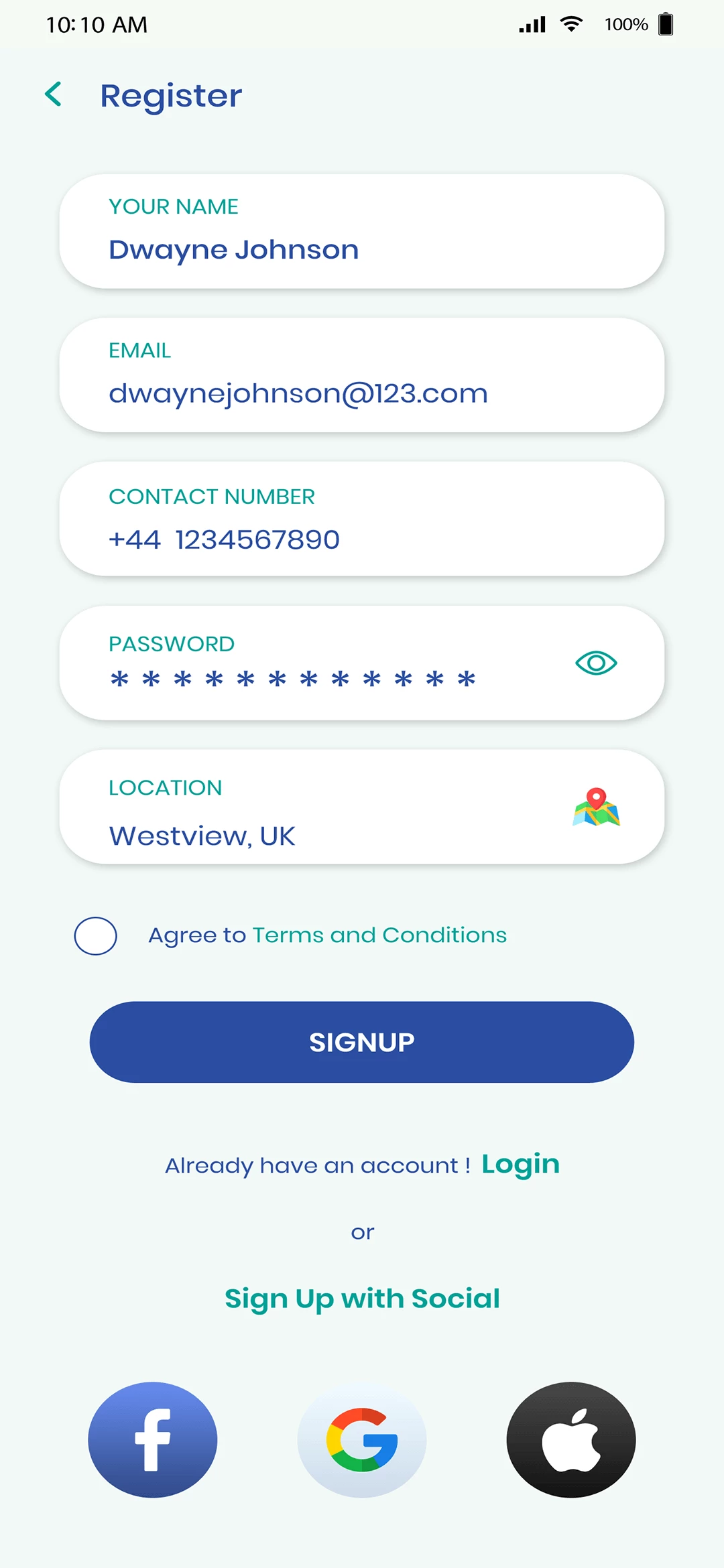Sign up using the Google icon
This screenshot has width=724, height=1568.
pos(362,1440)
